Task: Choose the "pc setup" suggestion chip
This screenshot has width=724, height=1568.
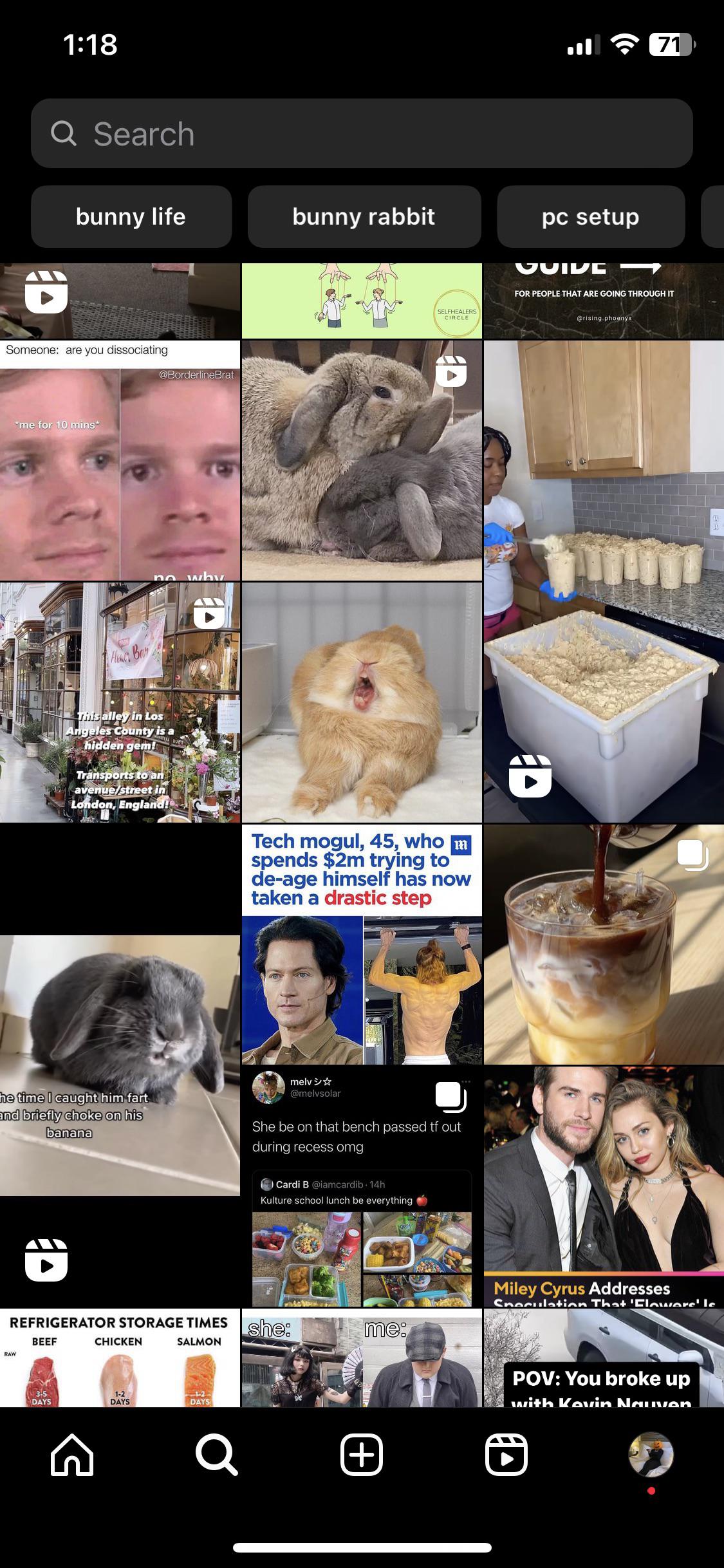Action: [590, 217]
